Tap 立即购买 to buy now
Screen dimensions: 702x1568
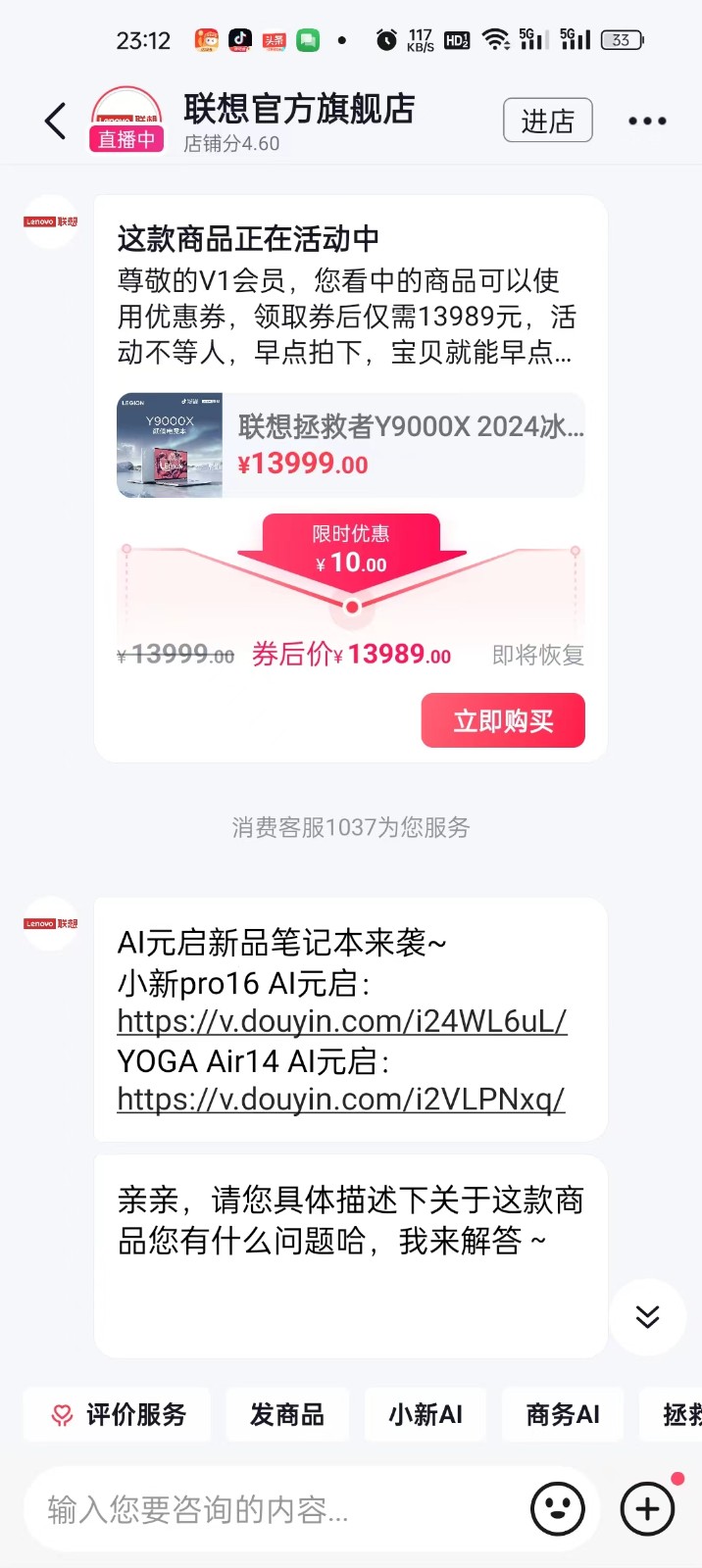503,721
